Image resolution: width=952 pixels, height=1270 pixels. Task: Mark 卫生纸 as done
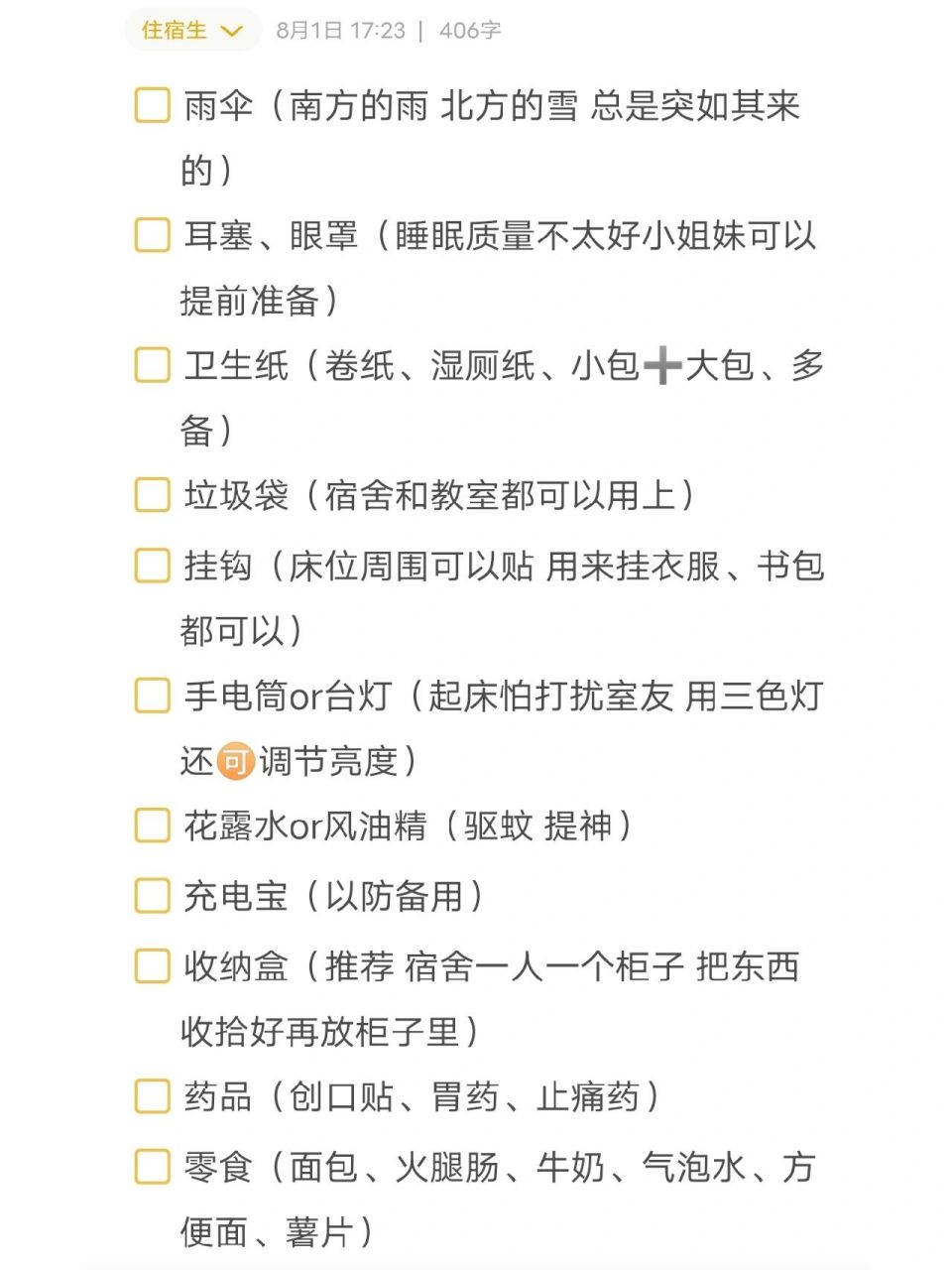(x=152, y=365)
